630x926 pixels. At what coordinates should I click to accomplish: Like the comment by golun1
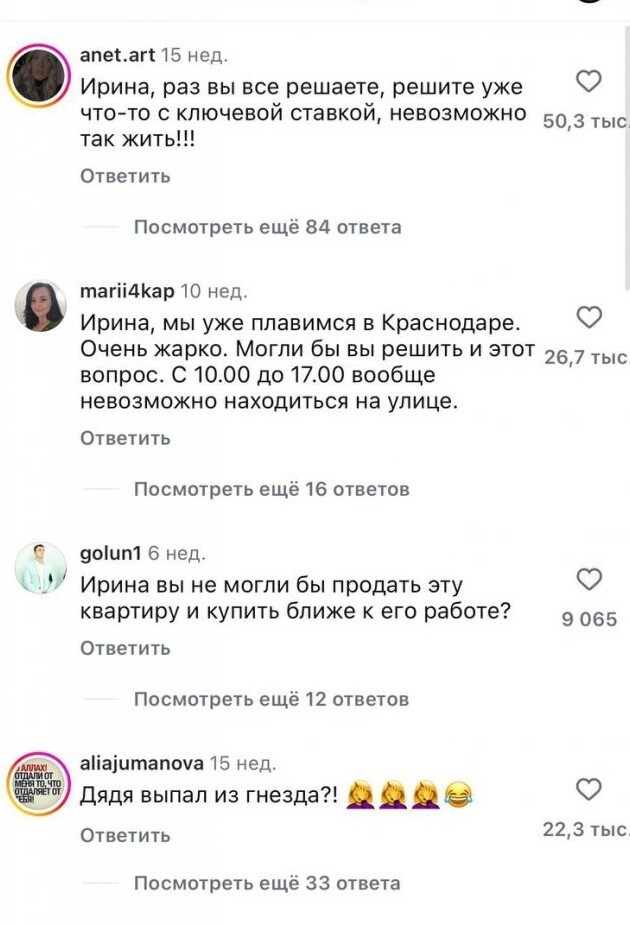[x=590, y=579]
